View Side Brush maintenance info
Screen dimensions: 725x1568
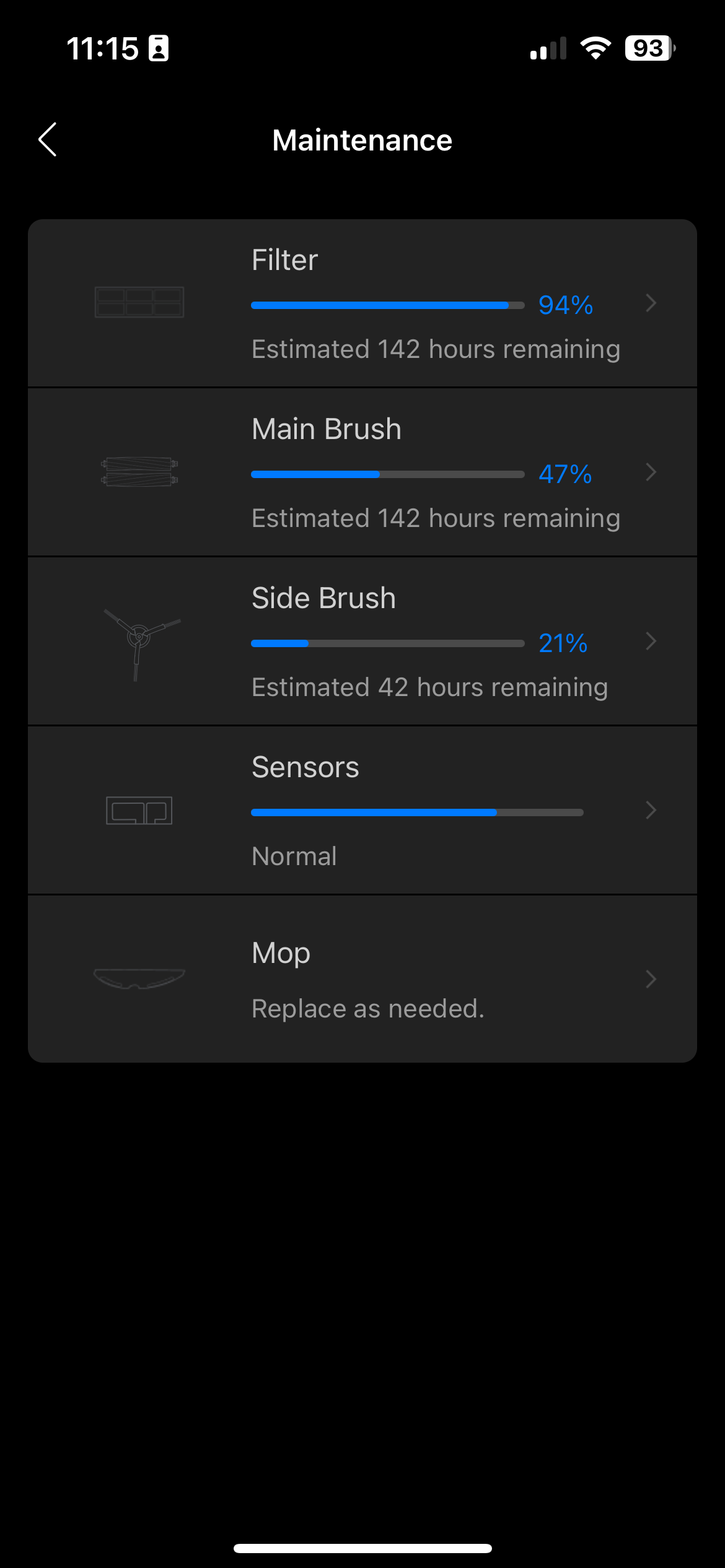(x=362, y=641)
